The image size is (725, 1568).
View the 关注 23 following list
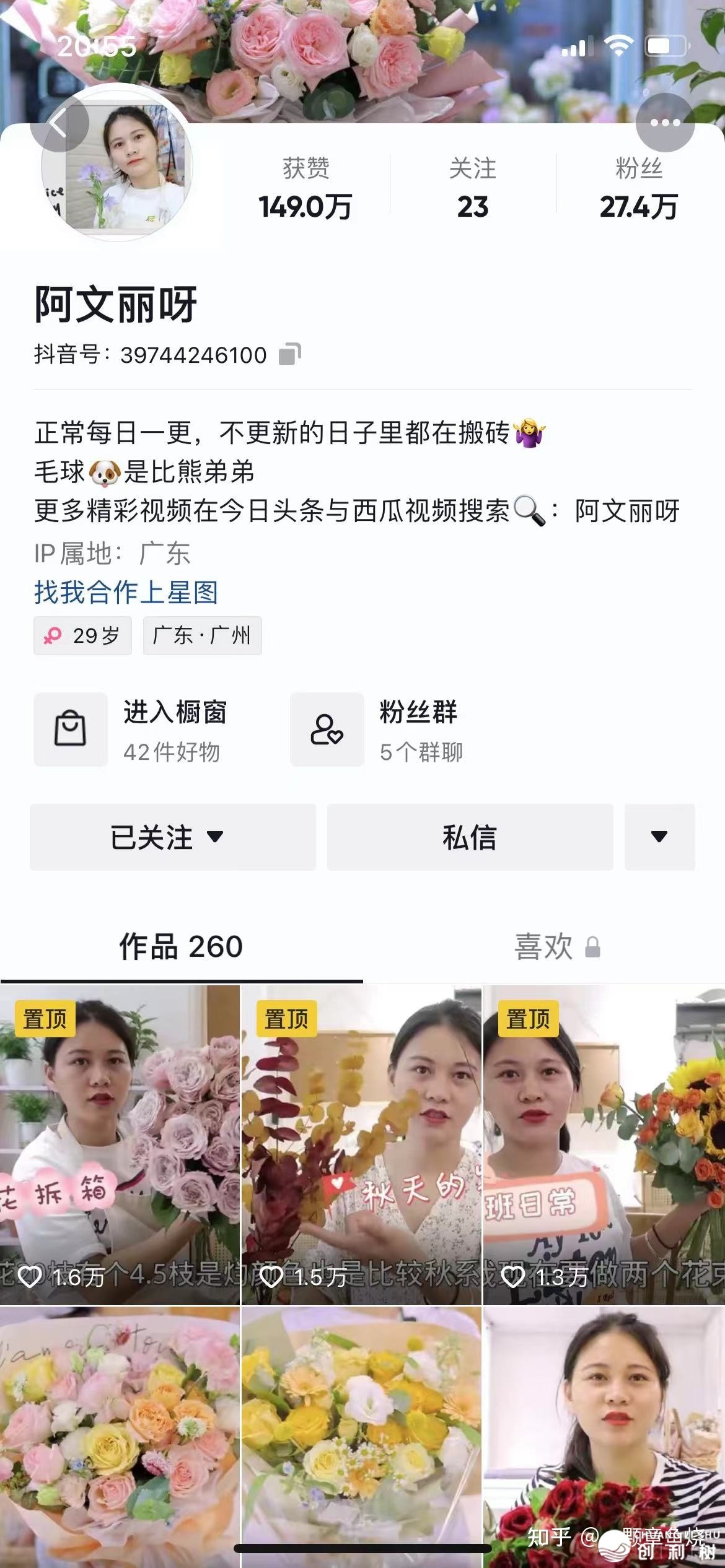click(x=473, y=188)
